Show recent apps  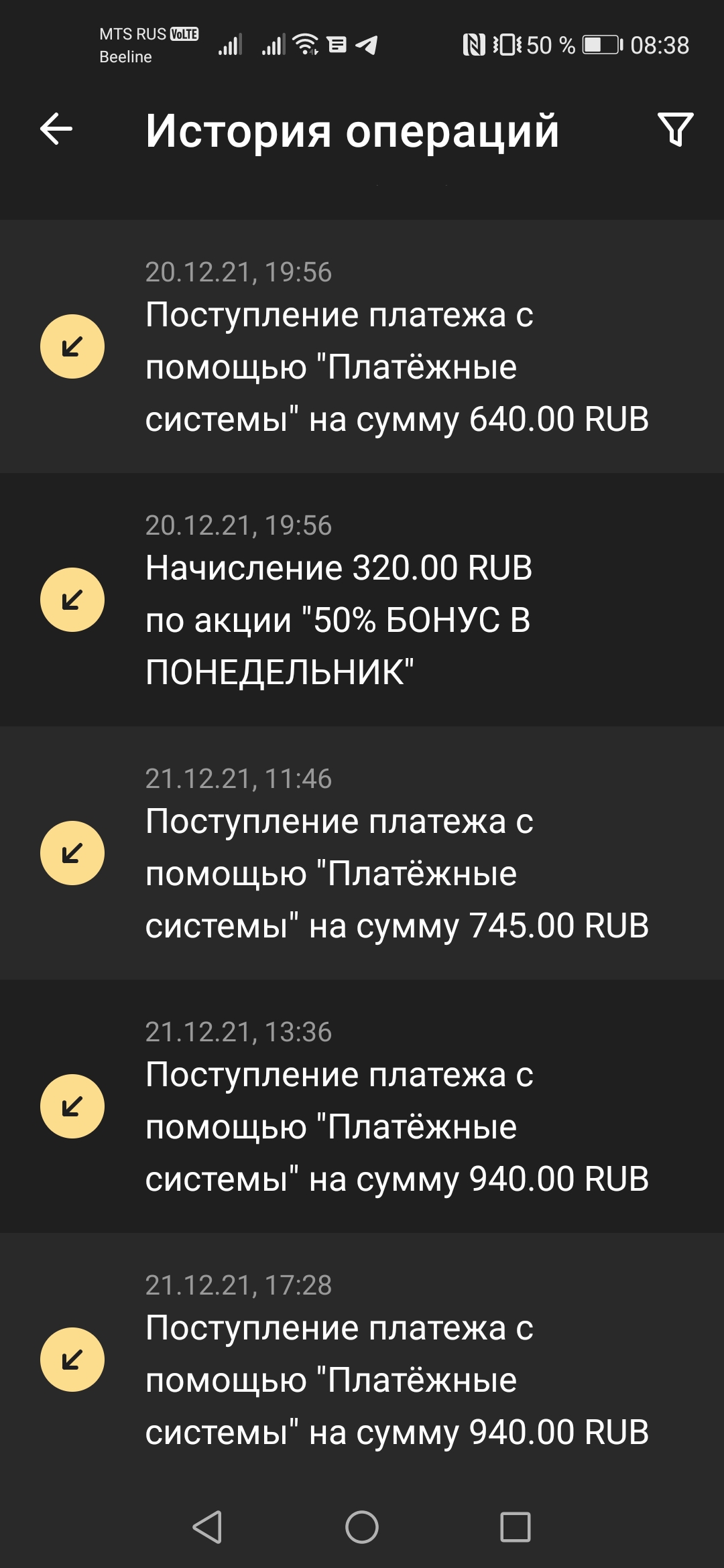516,1527
